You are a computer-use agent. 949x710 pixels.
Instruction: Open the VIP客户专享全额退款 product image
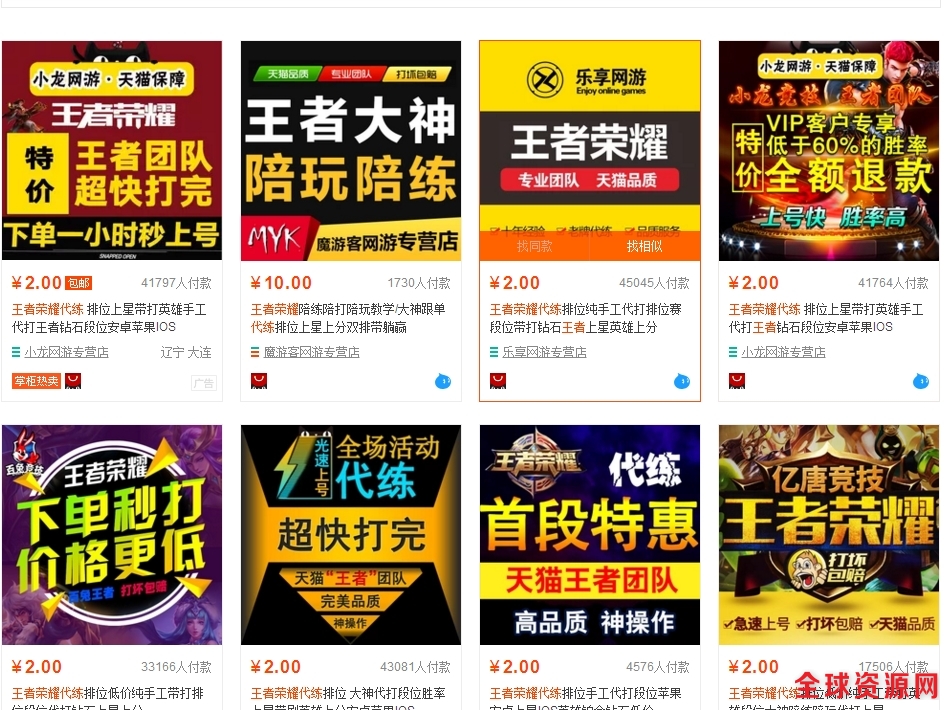pos(829,150)
